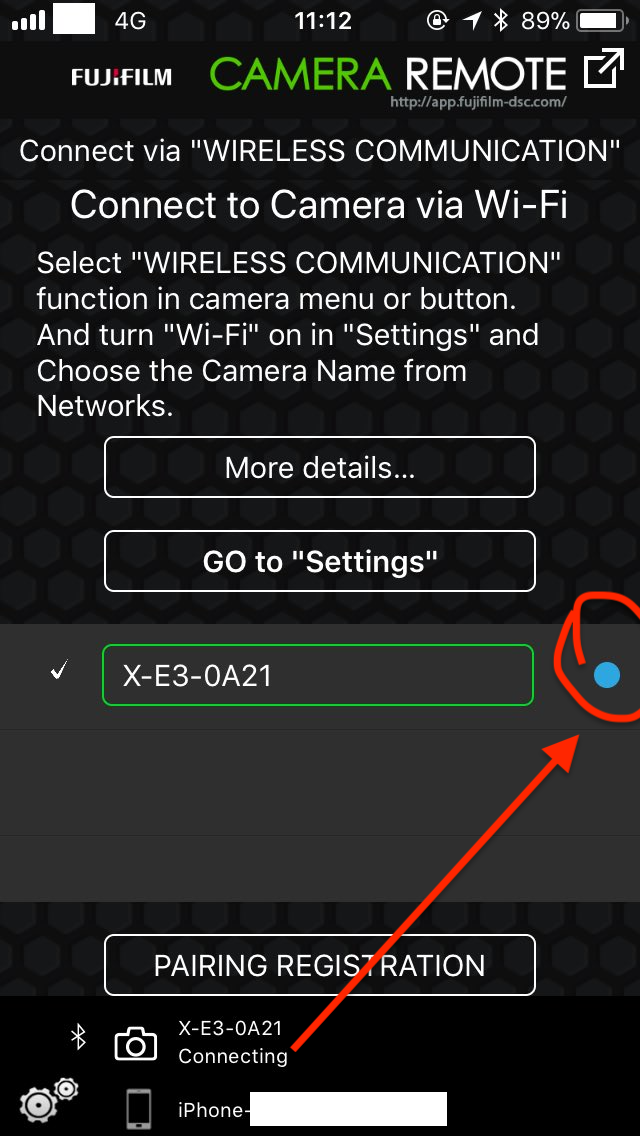Select camera X-E3-0A21 in the list
This screenshot has width=640, height=1136.
pos(318,675)
